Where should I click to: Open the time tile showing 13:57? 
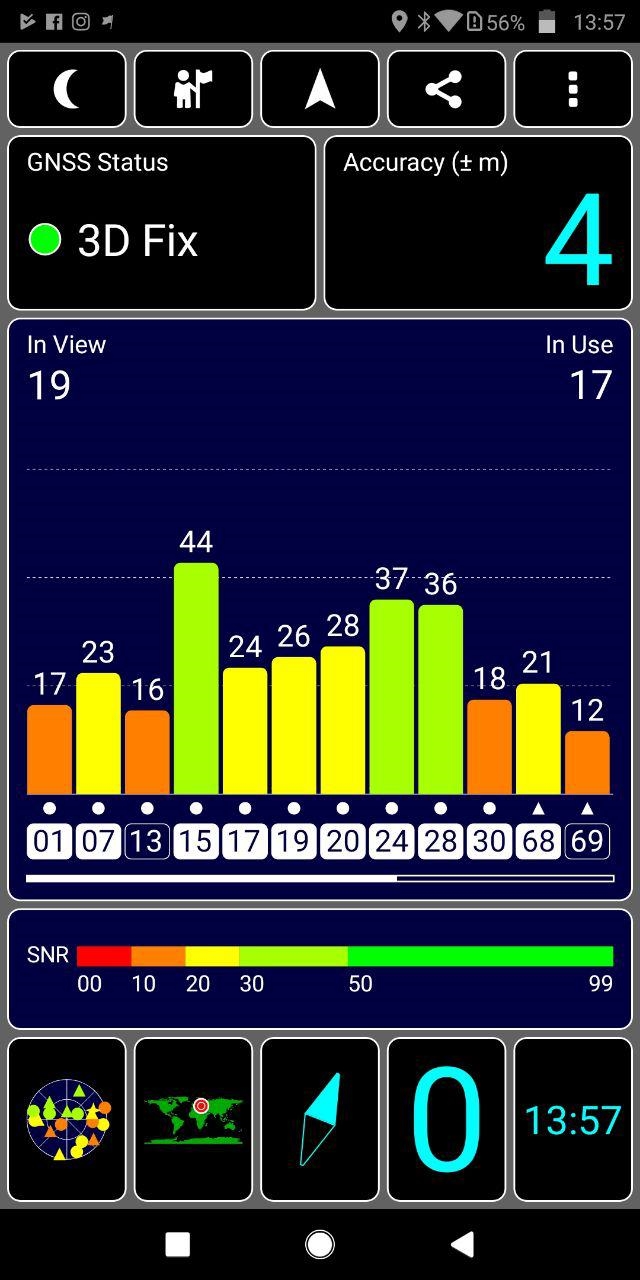click(x=573, y=1119)
